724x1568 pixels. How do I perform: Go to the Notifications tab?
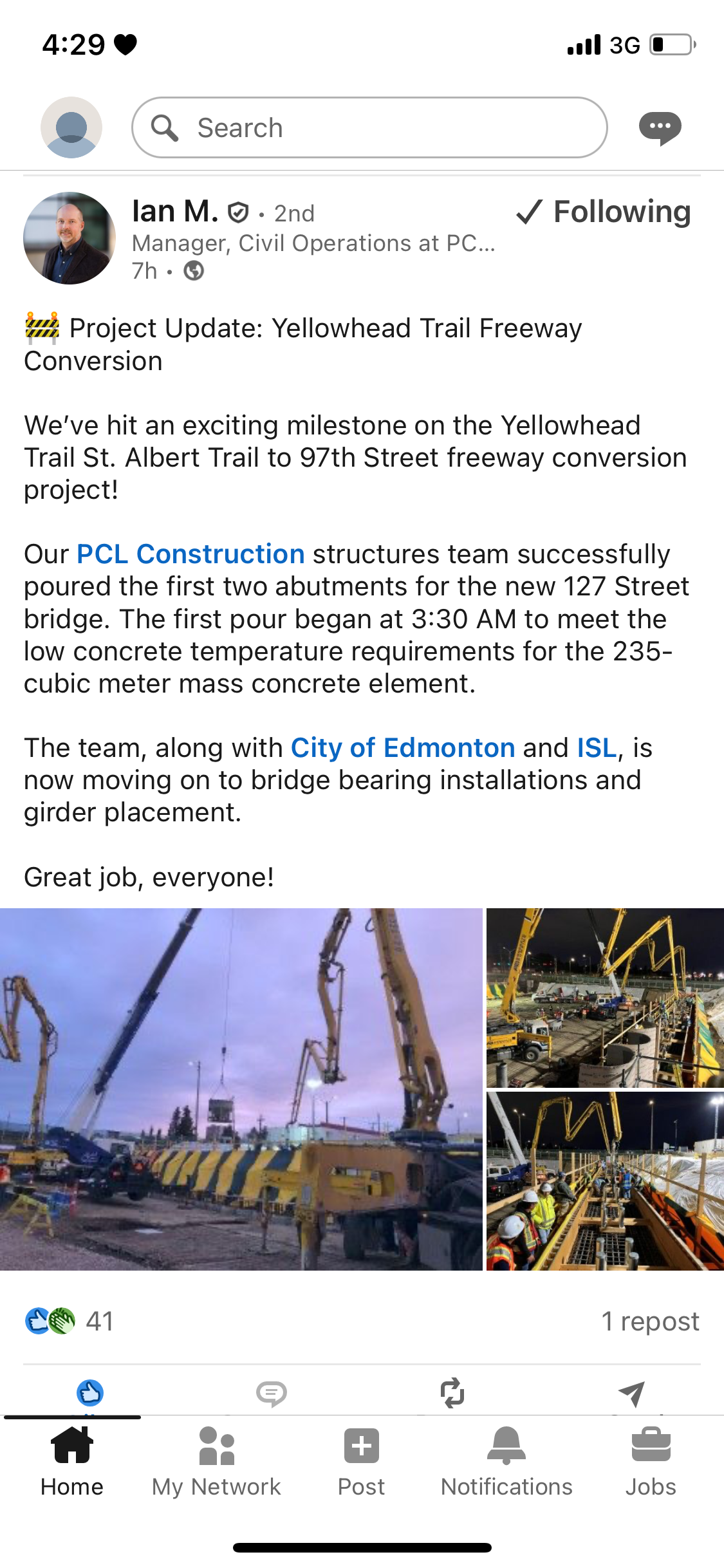[506, 1461]
